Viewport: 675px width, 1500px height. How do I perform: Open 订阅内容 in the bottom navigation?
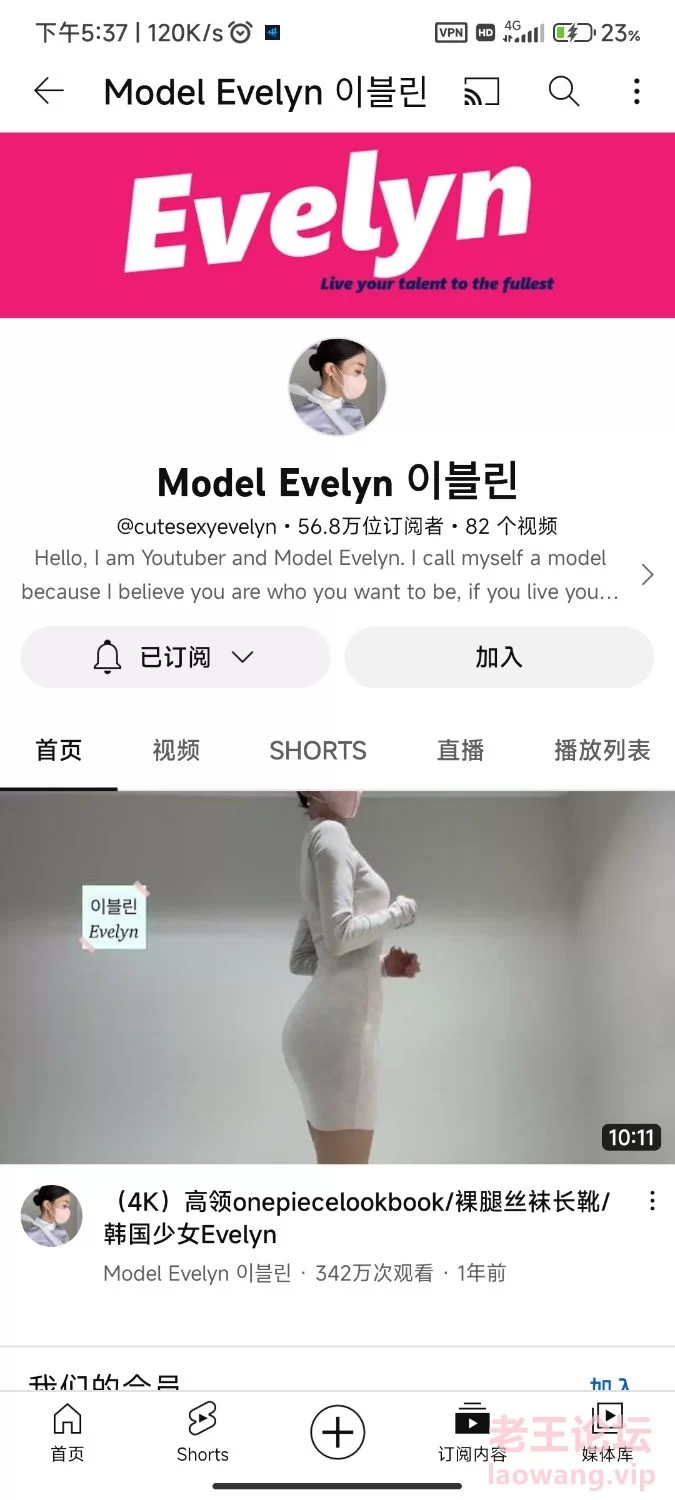tap(472, 1432)
